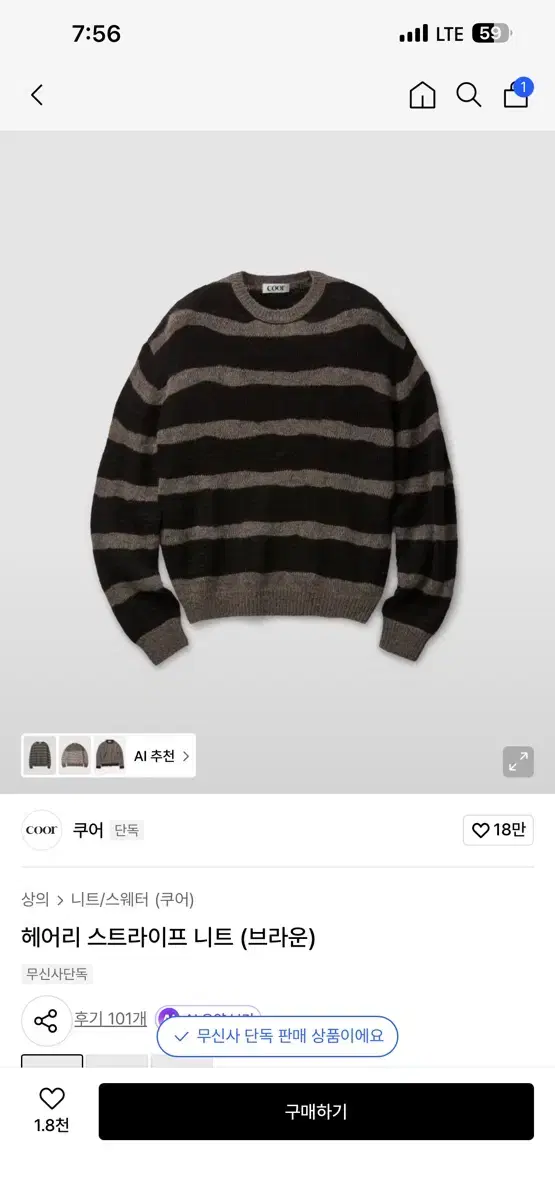Open the search magnifier icon

[469, 95]
